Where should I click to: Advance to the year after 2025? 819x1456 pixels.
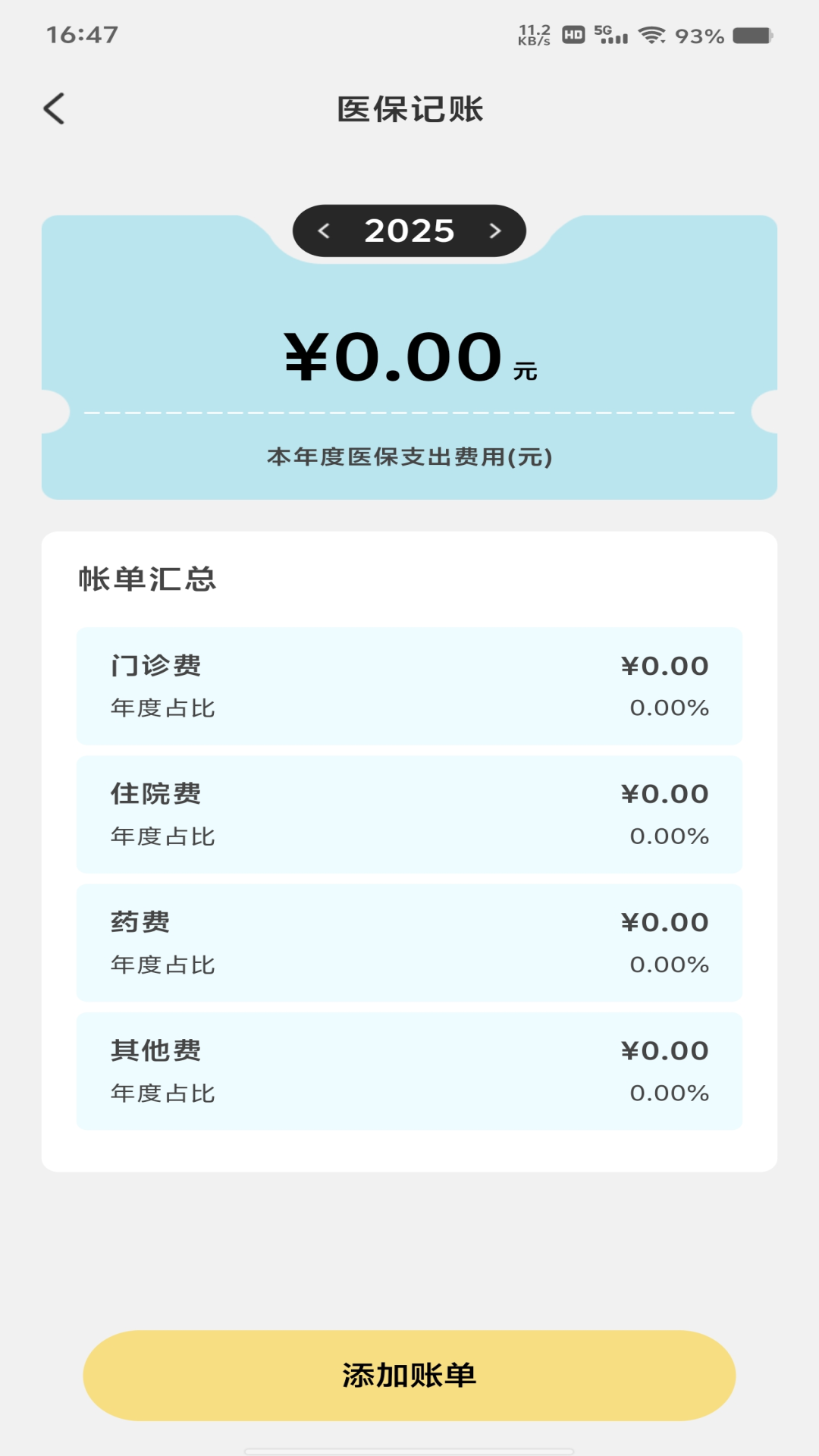coord(495,231)
